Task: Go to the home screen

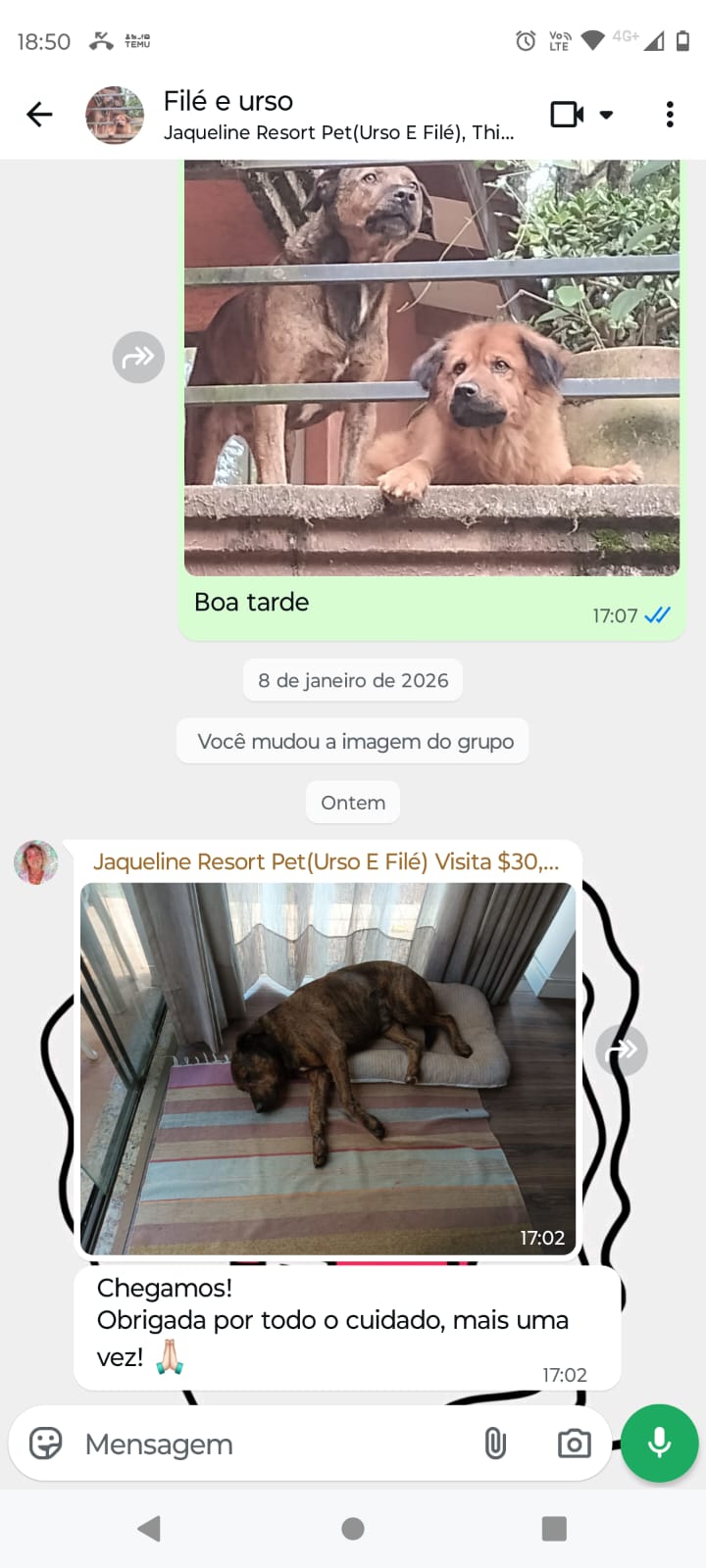Action: coord(353,1528)
